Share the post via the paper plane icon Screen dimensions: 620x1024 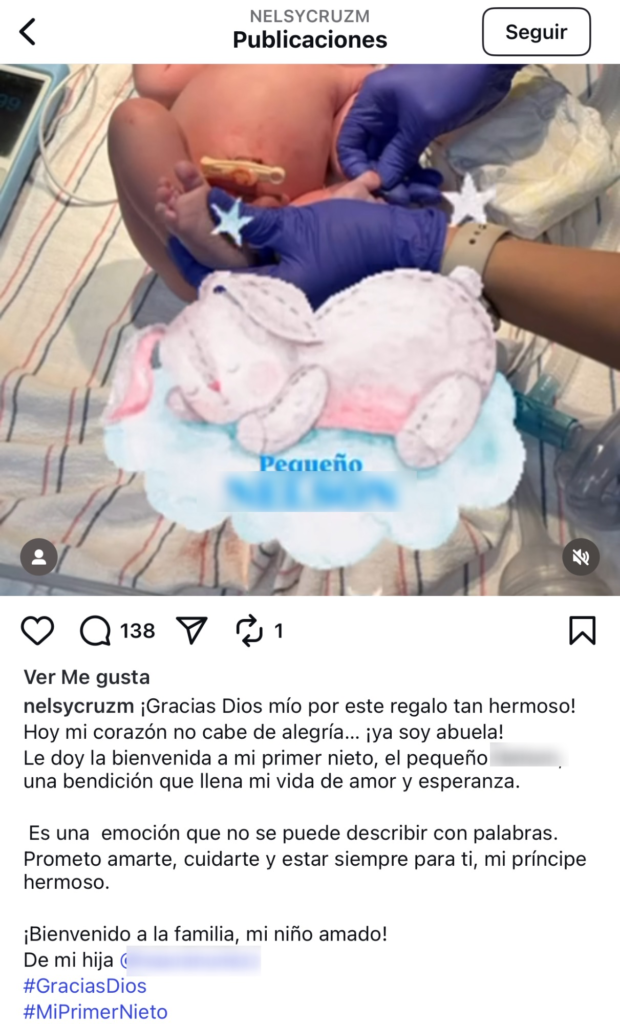click(x=191, y=630)
